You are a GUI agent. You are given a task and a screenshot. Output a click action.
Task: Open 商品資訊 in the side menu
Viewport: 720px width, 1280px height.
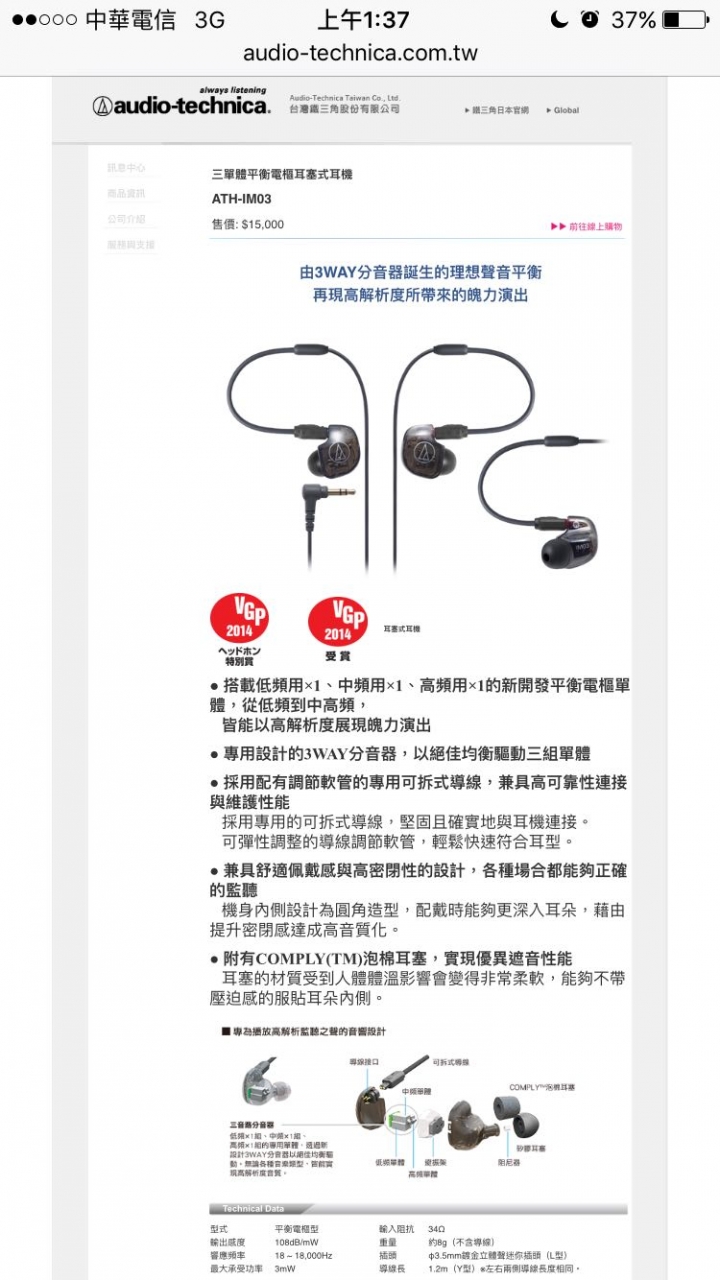(126, 194)
